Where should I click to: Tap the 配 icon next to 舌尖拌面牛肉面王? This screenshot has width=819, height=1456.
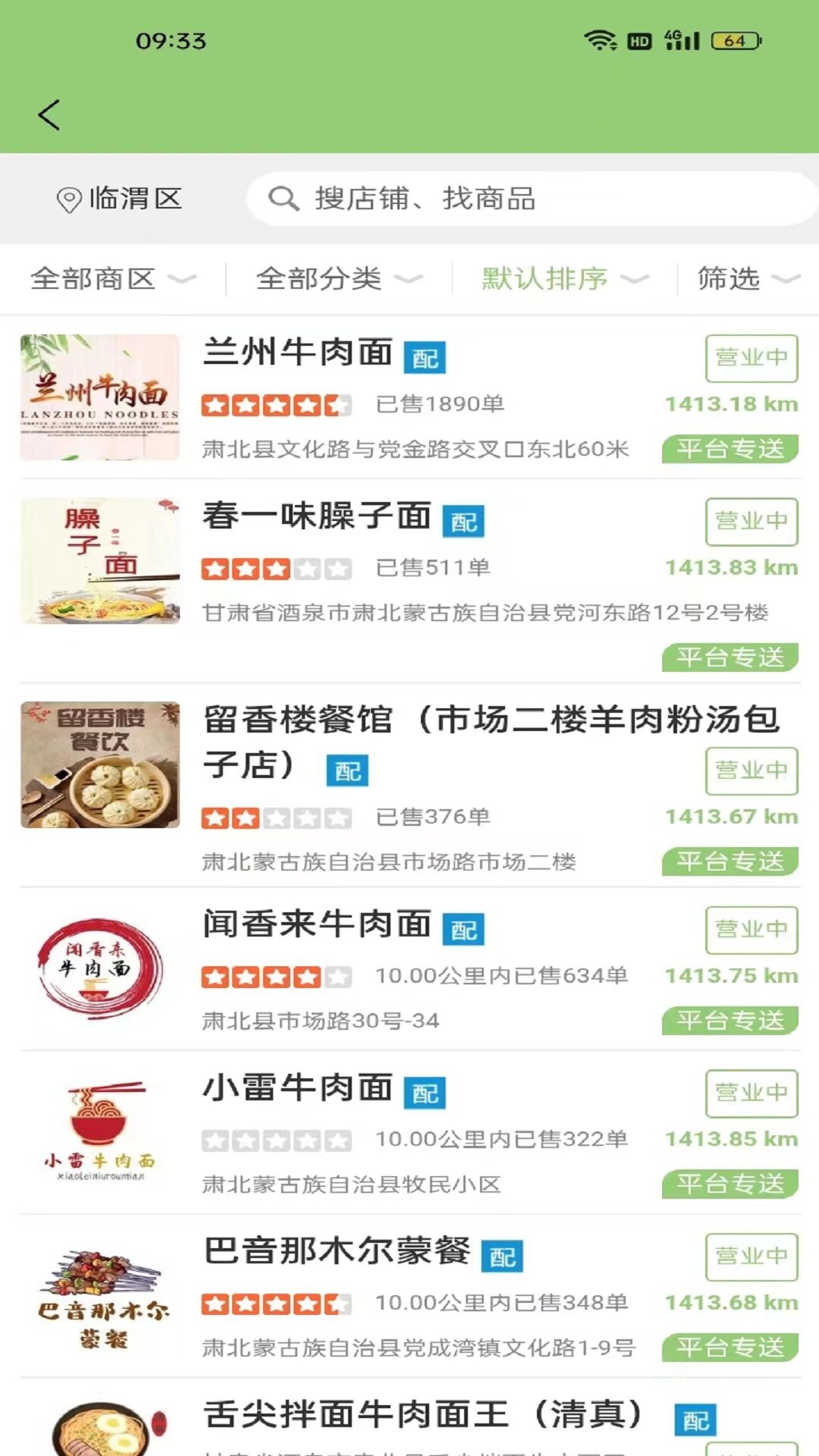click(695, 1418)
